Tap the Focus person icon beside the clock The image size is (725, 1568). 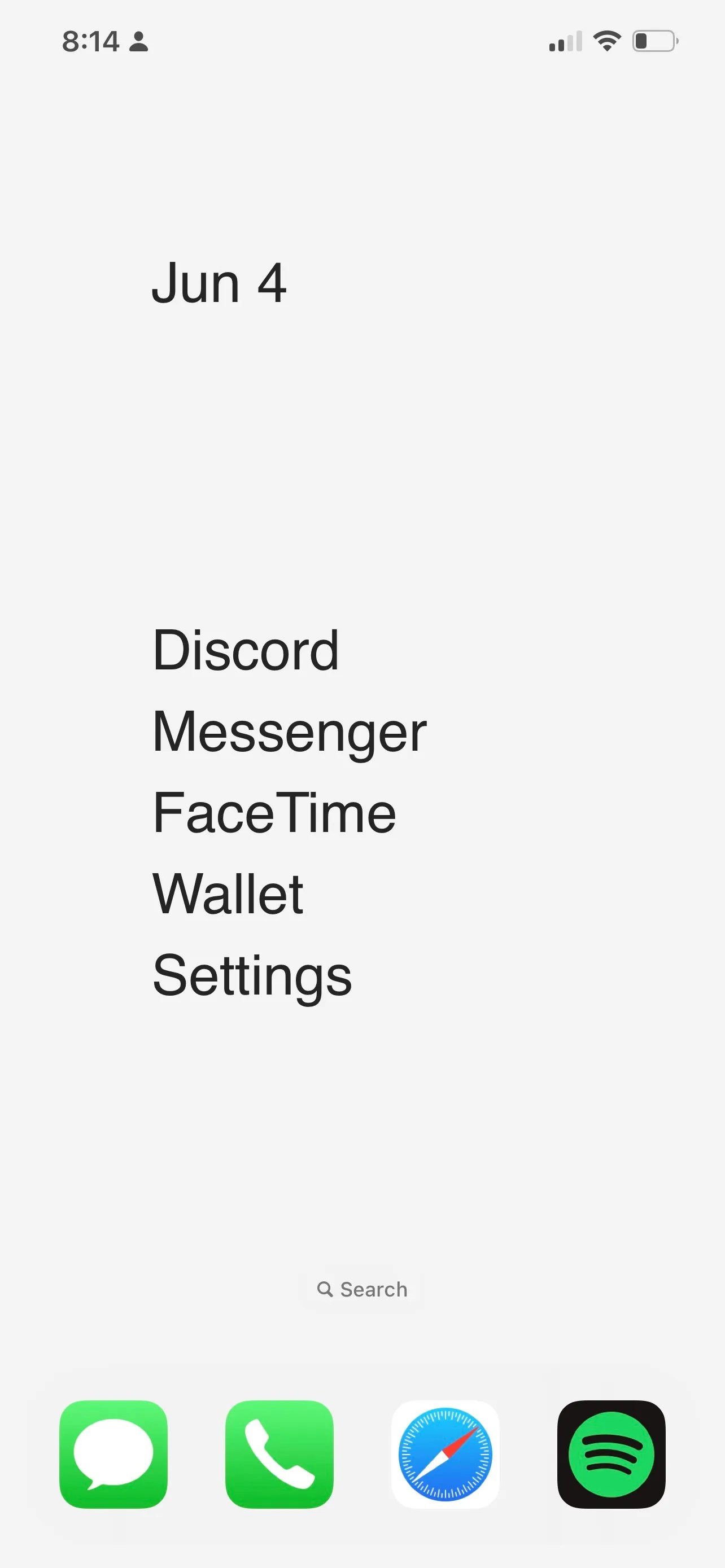(138, 42)
